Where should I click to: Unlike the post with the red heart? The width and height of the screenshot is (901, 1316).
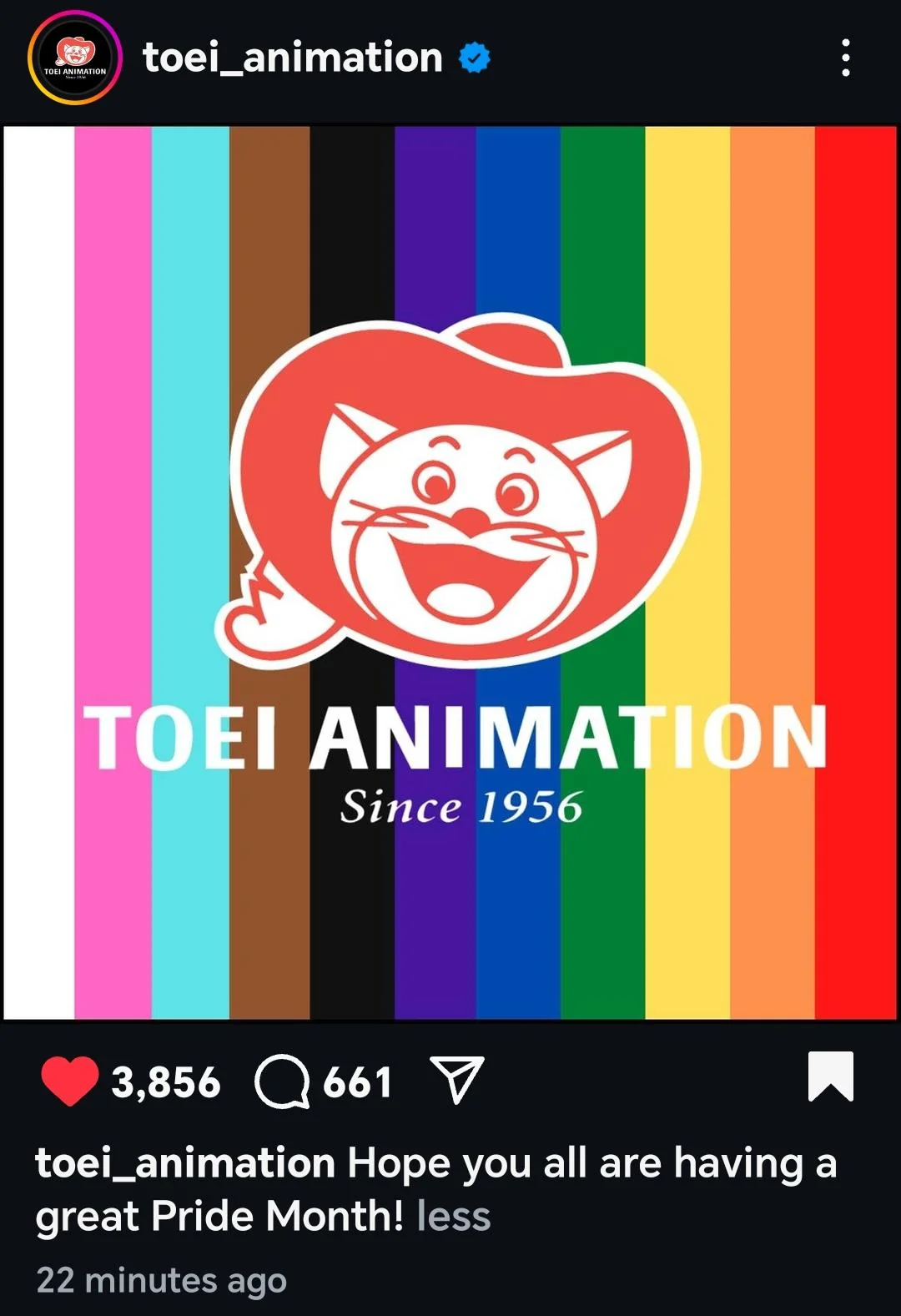[x=70, y=1080]
